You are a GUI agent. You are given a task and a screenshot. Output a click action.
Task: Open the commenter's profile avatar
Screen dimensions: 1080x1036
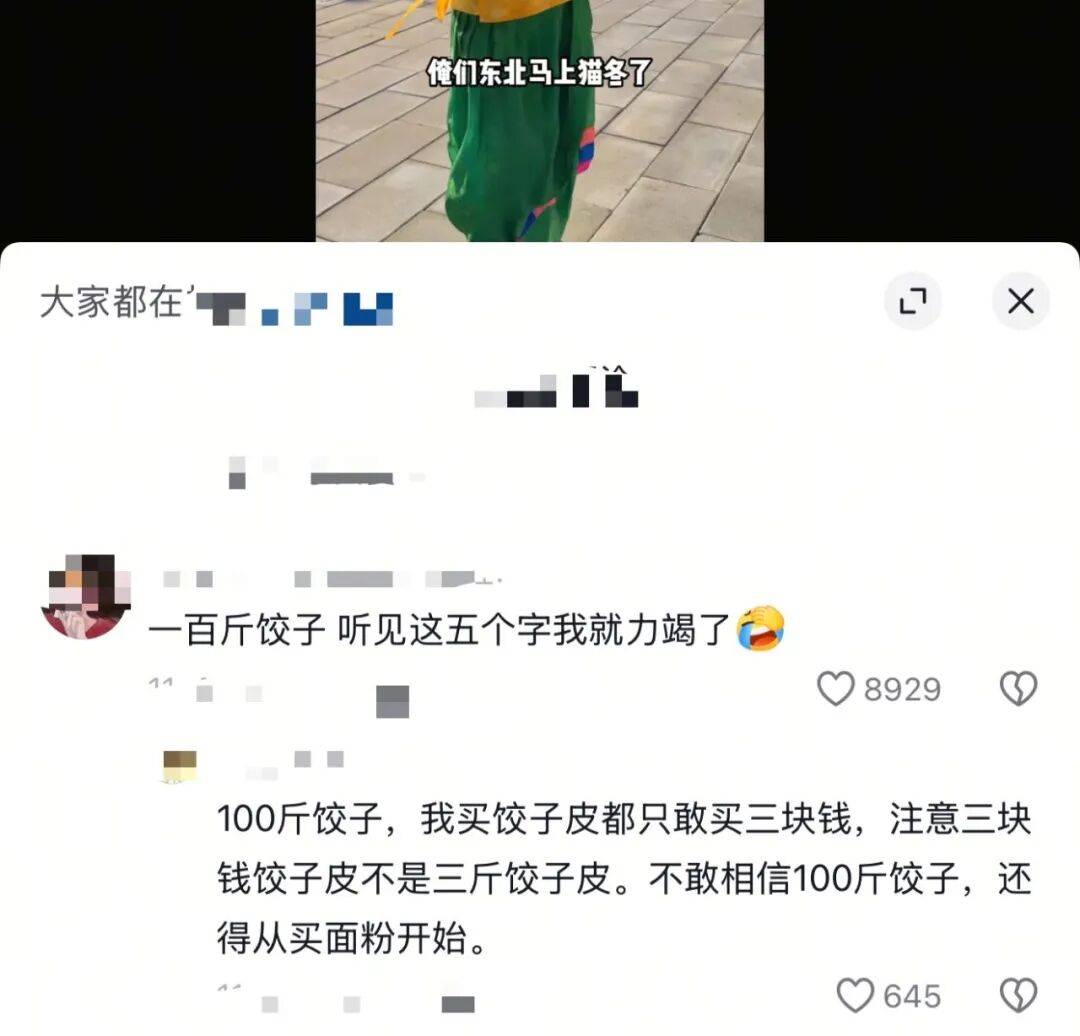86,596
